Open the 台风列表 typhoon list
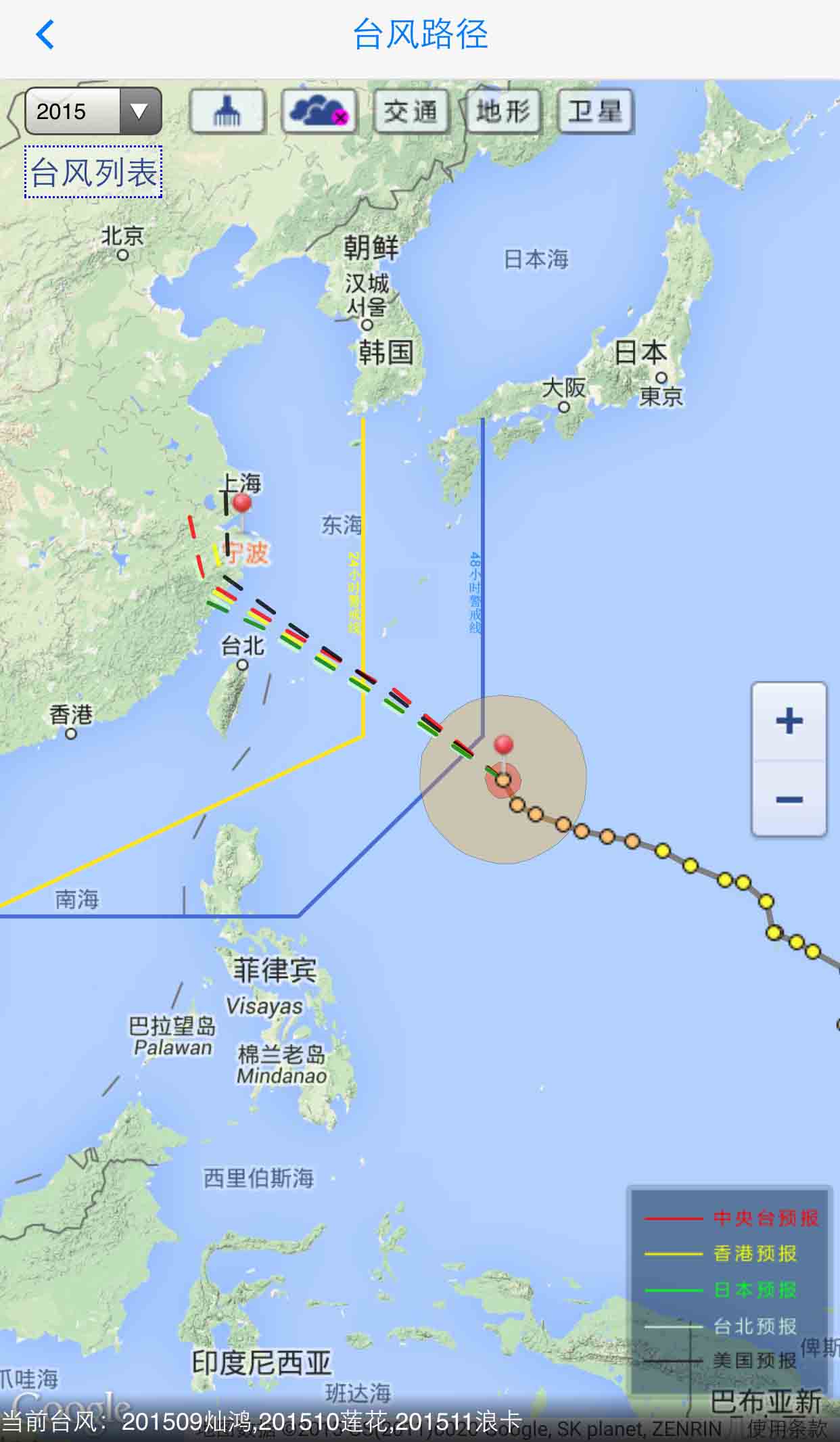 [93, 172]
